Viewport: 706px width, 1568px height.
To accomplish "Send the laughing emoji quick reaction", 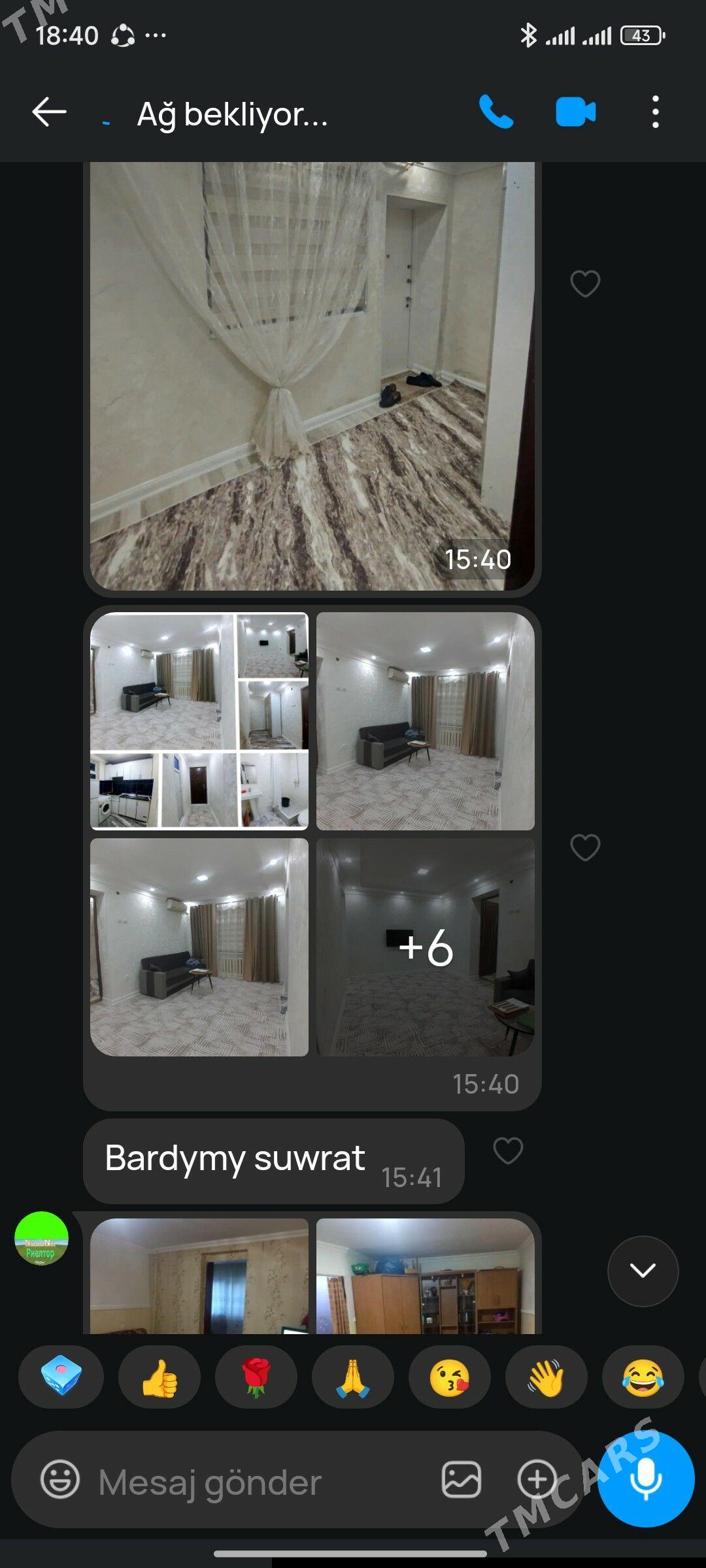I will click(643, 1377).
